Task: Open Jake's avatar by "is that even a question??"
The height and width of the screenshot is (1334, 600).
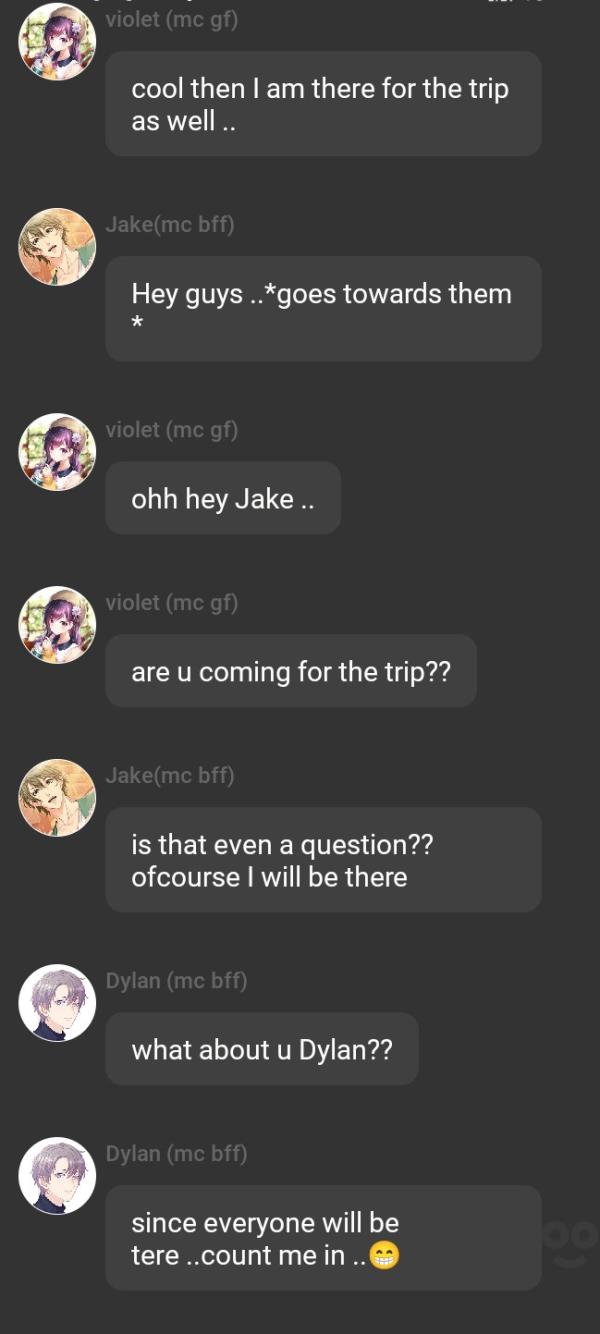Action: click(x=57, y=798)
